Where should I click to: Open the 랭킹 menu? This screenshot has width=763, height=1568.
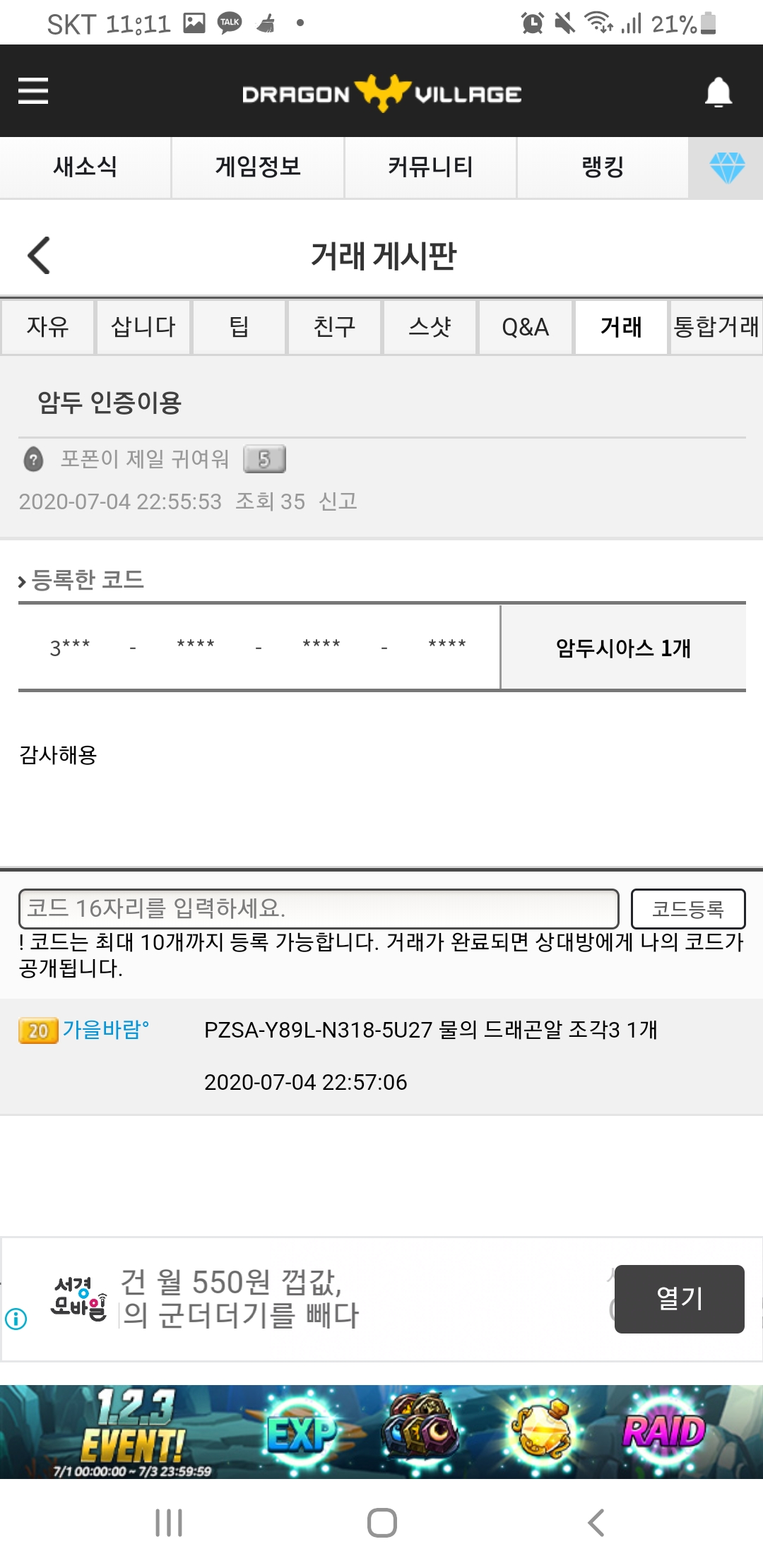pyautogui.click(x=603, y=167)
